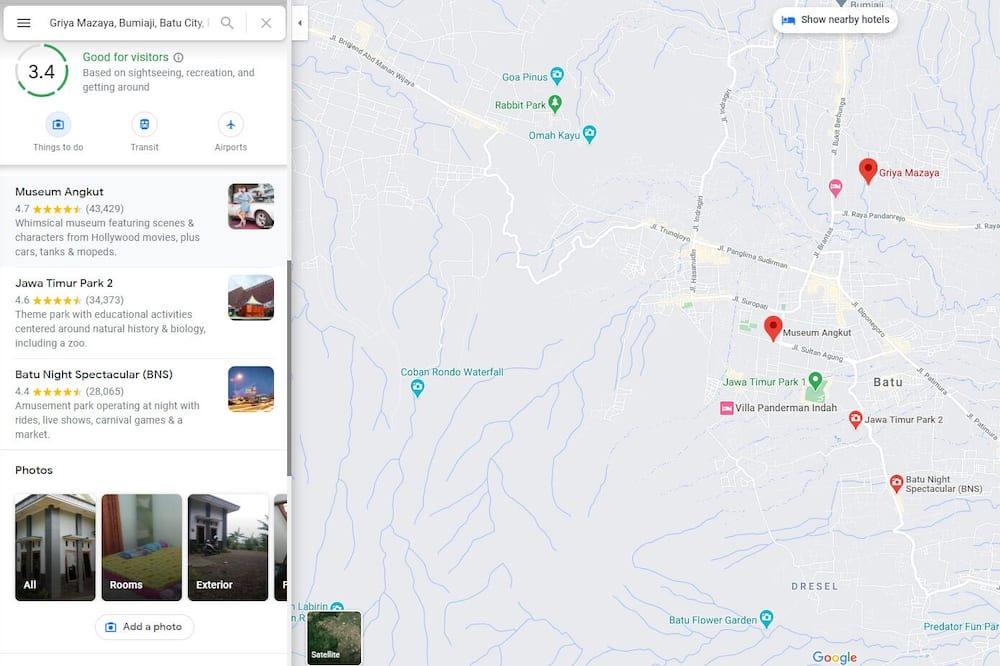Add a photo
The image size is (1000, 666).
tap(144, 627)
